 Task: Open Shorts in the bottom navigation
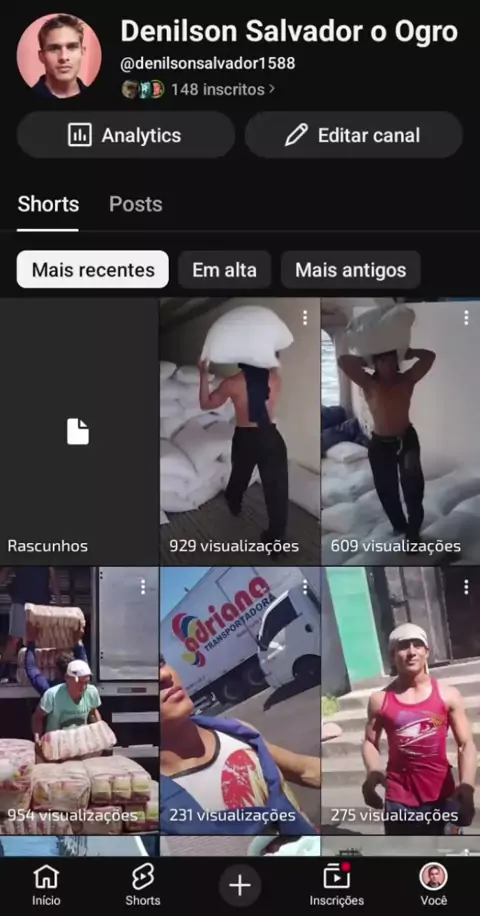tap(143, 885)
